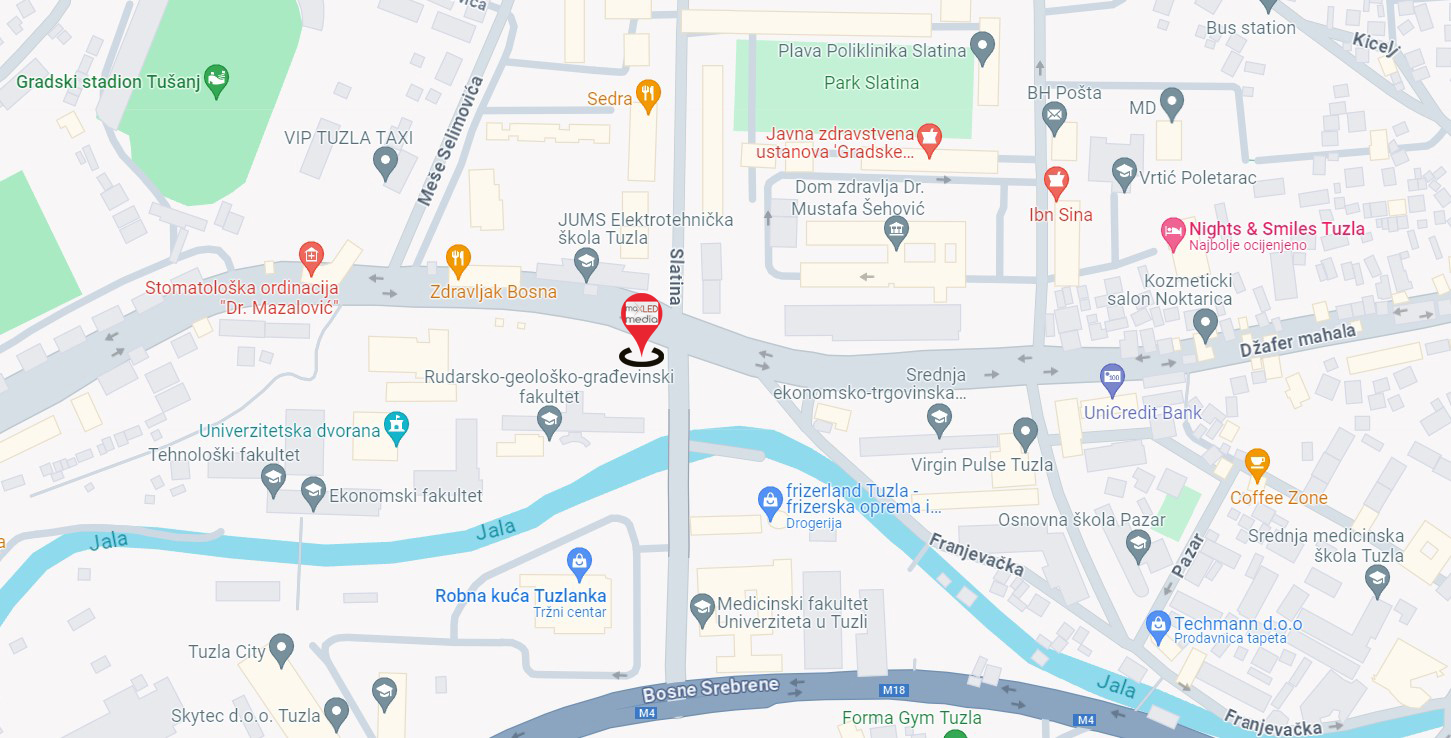Tap the BH Pošta mail pin
The image size is (1451, 738).
click(x=1054, y=118)
